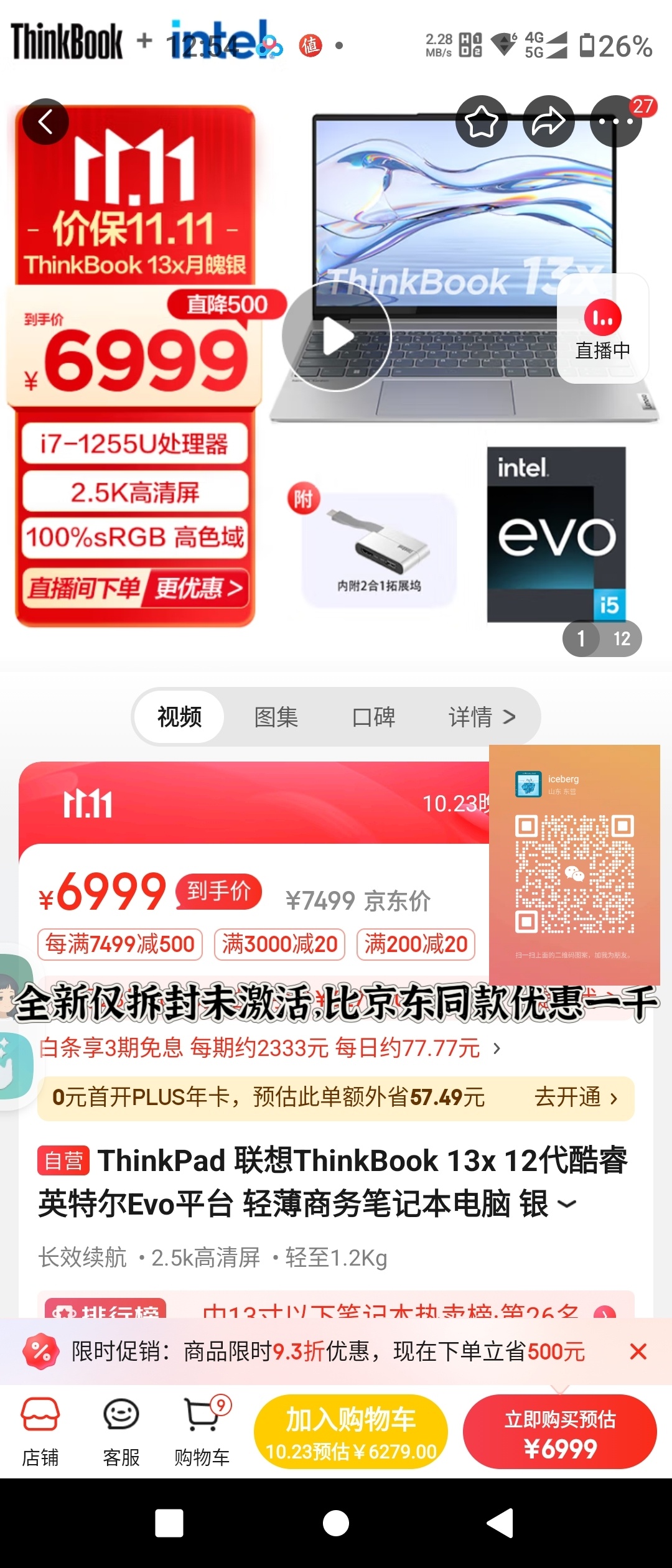The width and height of the screenshot is (672, 1568).
Task: Switch to the 口碑 tab
Action: pos(373,717)
